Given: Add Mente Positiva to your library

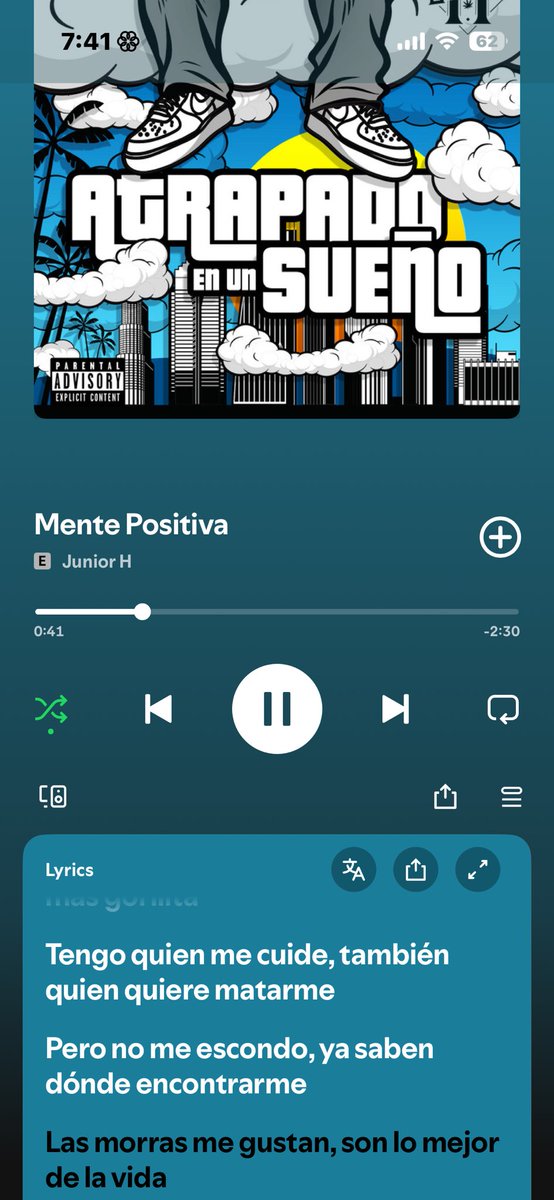Looking at the screenshot, I should tap(500, 538).
